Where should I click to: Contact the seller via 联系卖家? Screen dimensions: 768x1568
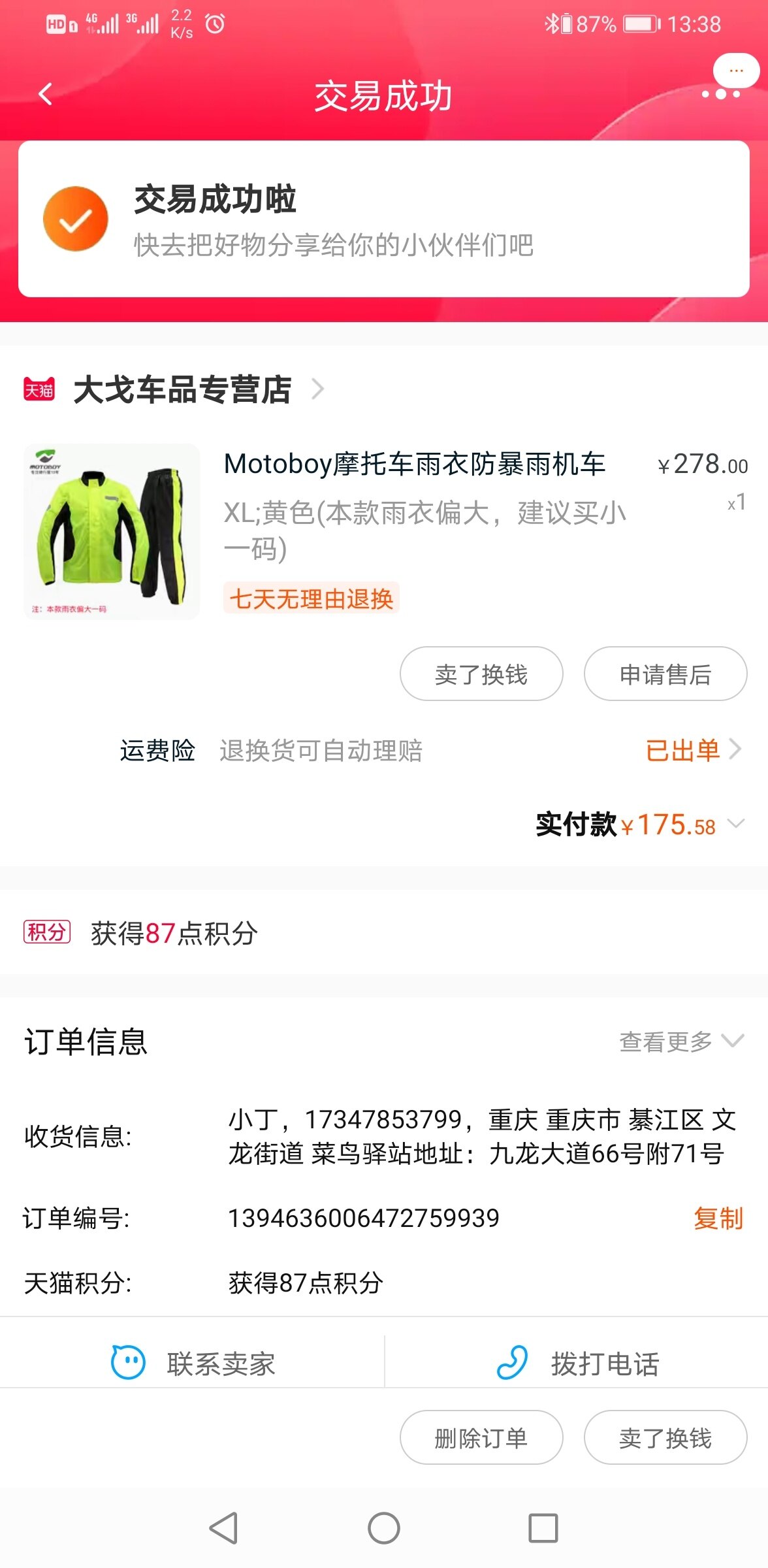(x=193, y=1364)
